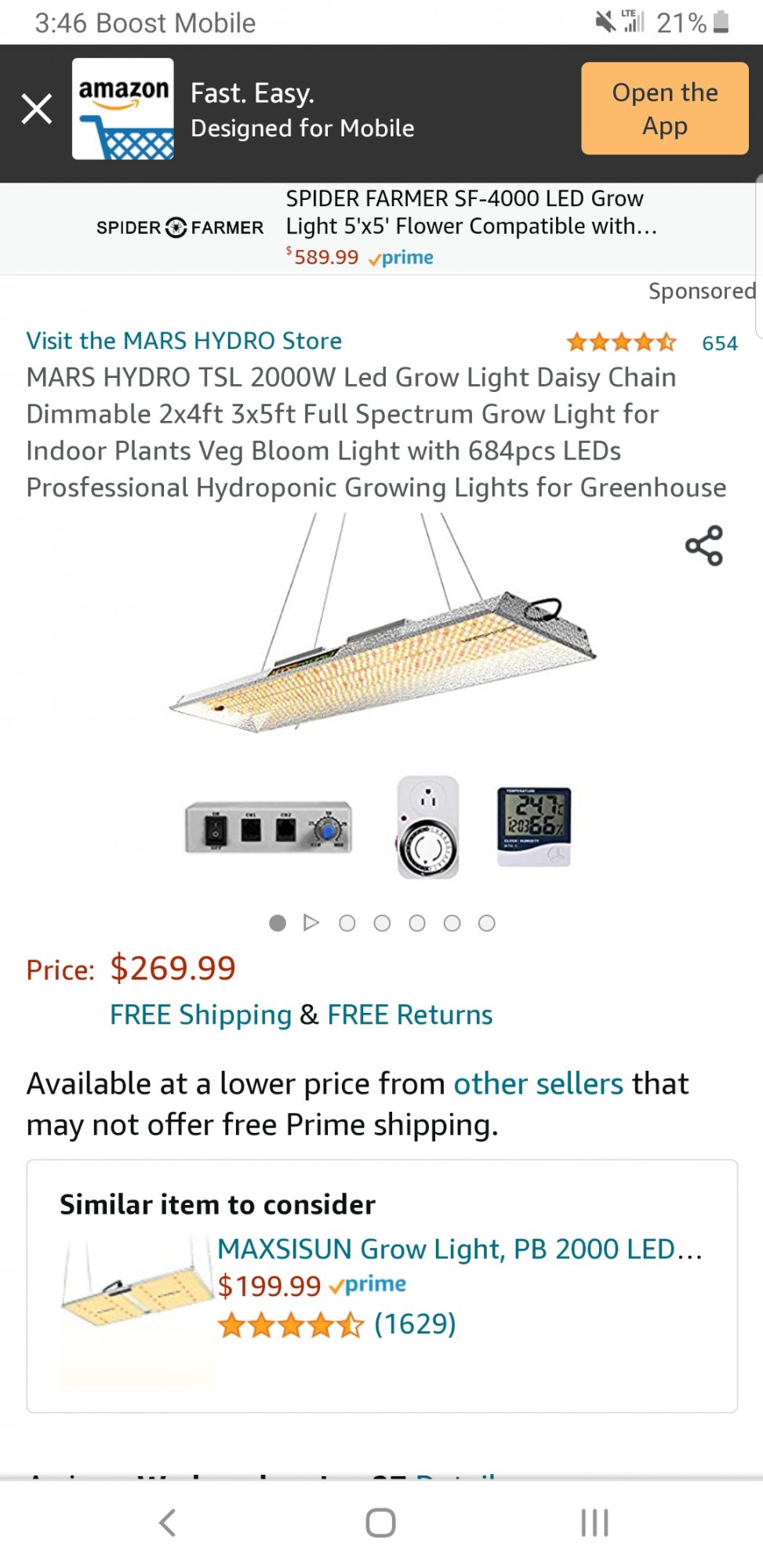This screenshot has width=763, height=1568.
Task: Dismiss the Amazon app banner
Action: tap(37, 109)
